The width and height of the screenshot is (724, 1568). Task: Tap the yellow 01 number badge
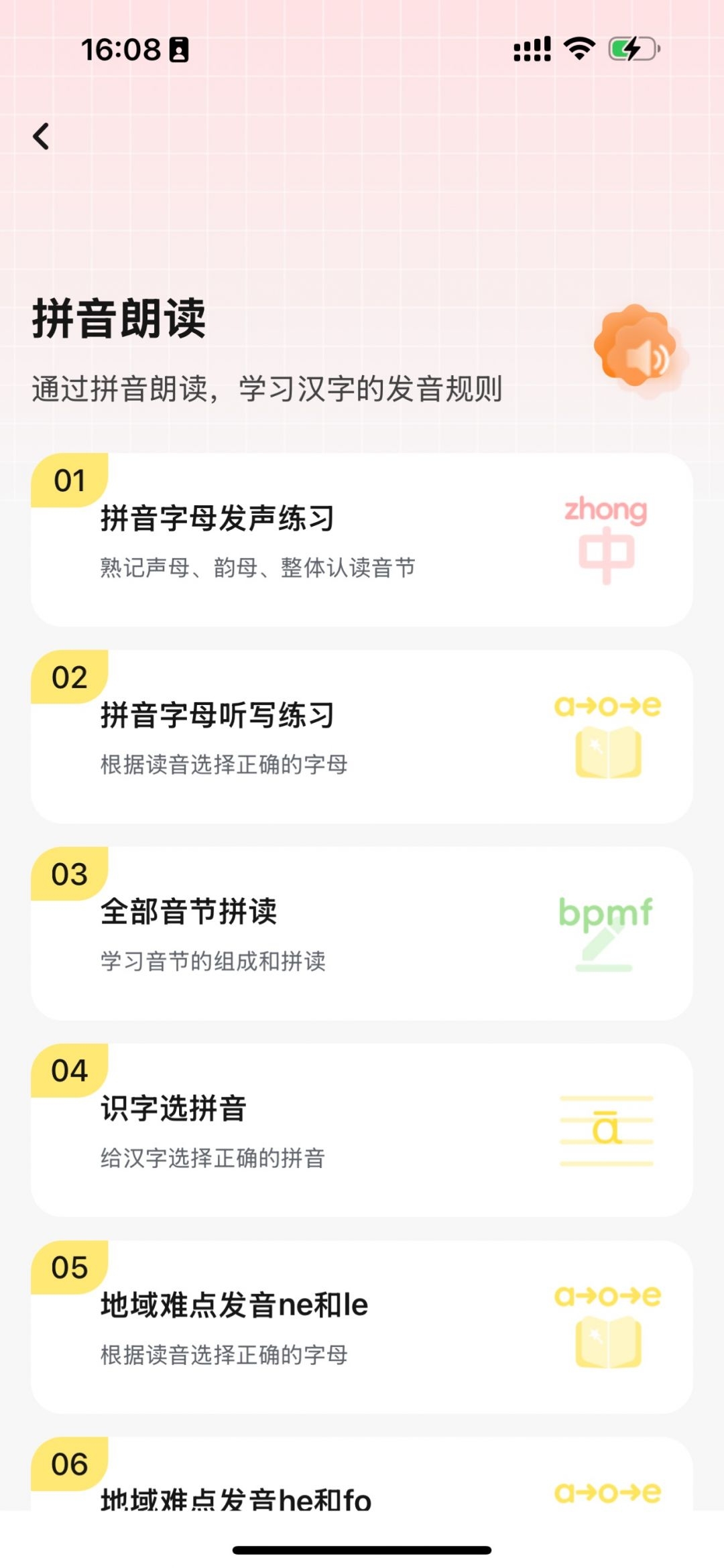(69, 480)
